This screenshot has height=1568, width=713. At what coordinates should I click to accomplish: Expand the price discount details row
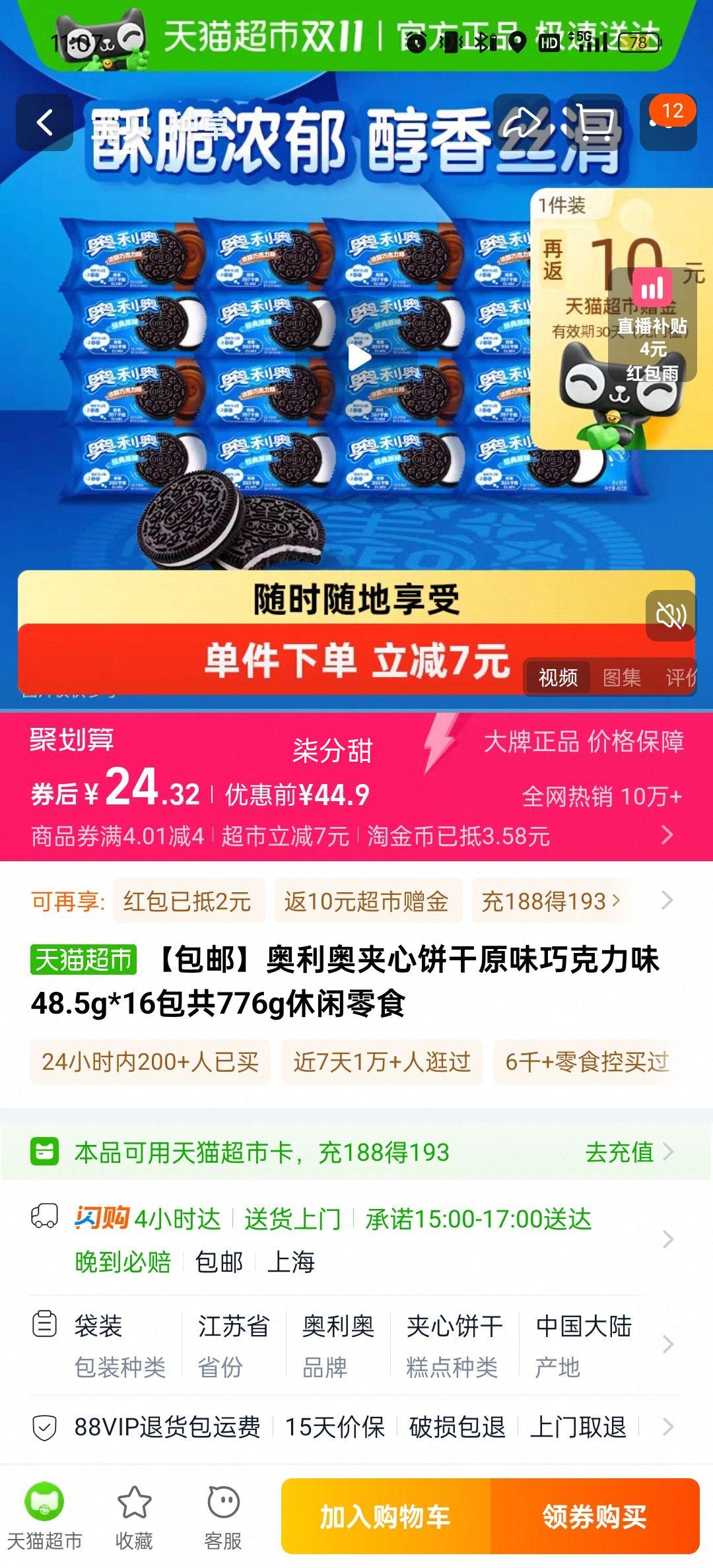tap(667, 835)
